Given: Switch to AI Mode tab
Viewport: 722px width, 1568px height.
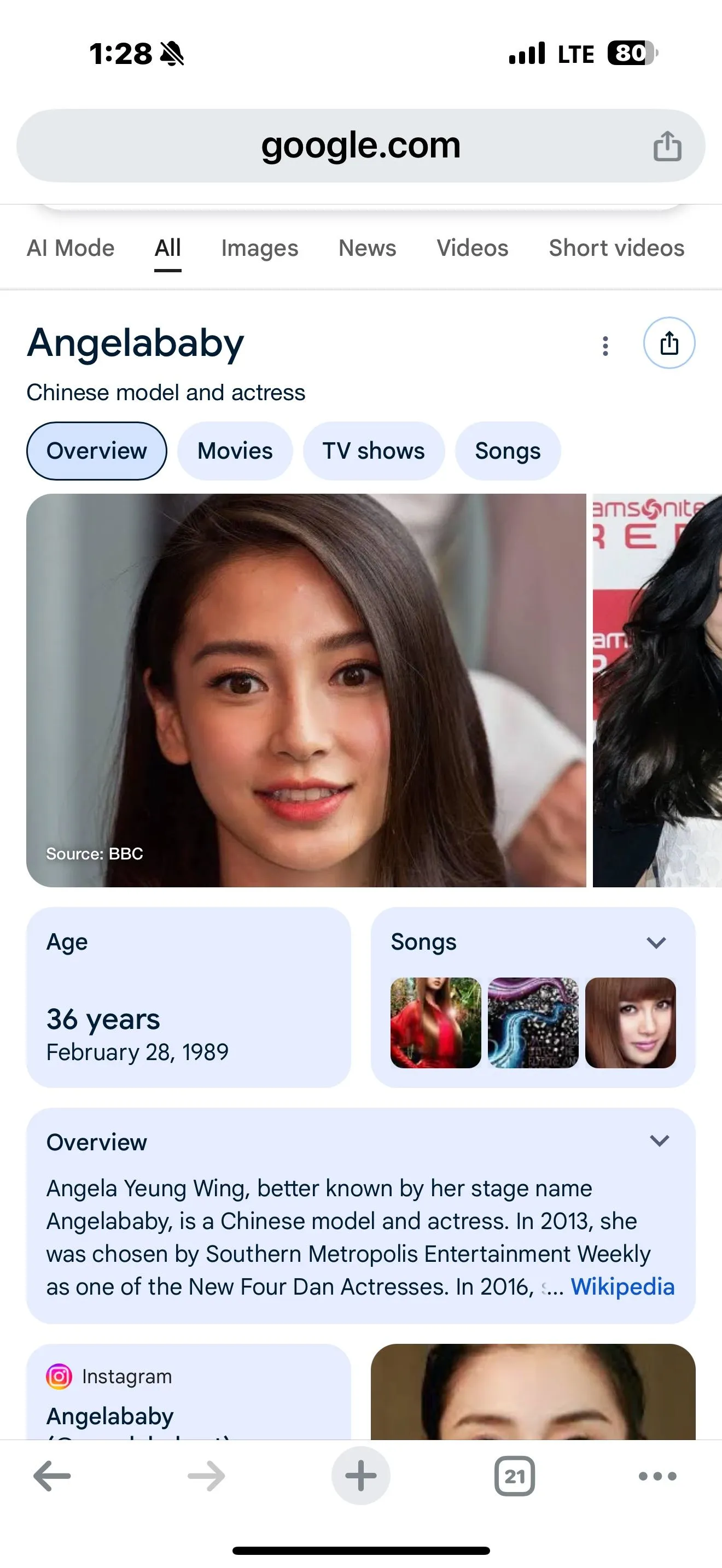Looking at the screenshot, I should click(71, 248).
